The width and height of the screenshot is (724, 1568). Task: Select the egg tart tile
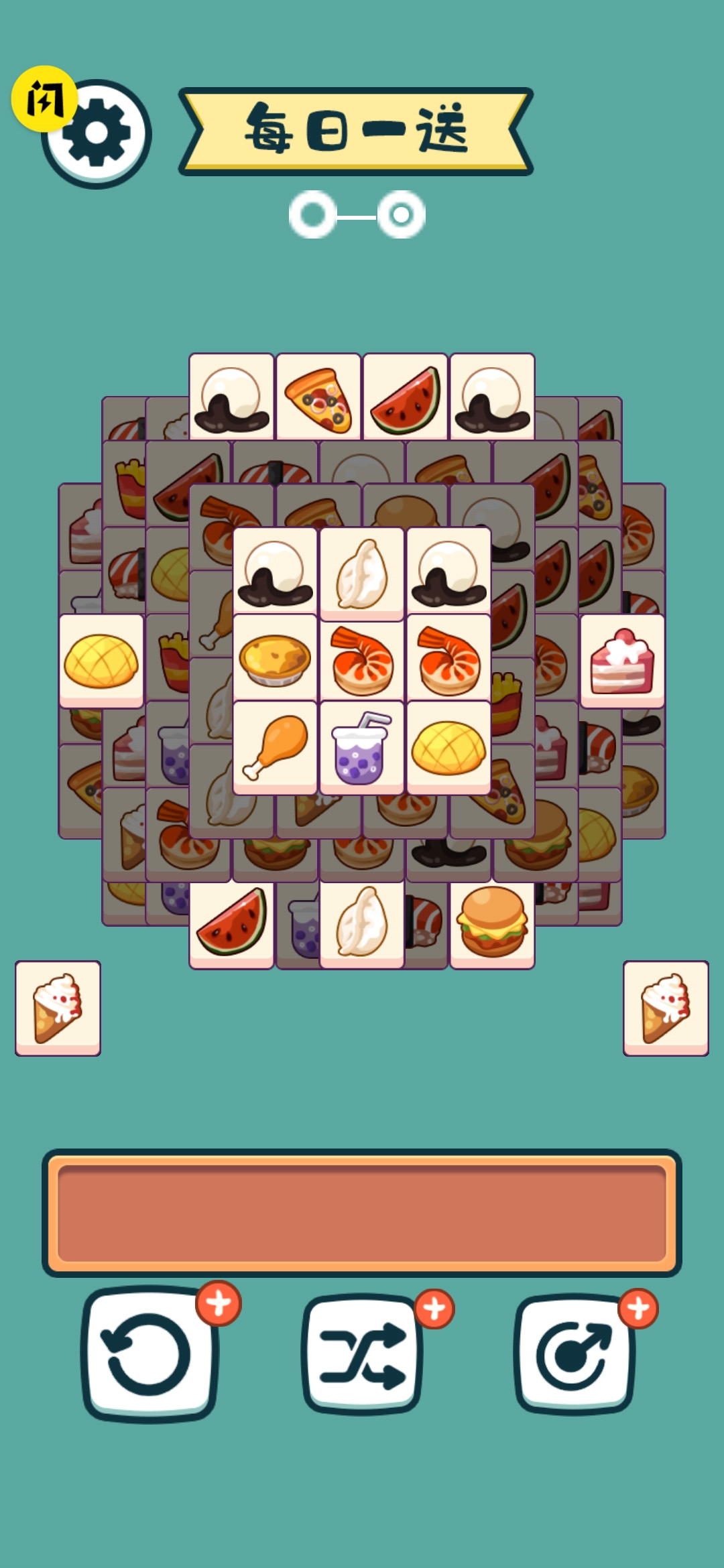[x=275, y=659]
